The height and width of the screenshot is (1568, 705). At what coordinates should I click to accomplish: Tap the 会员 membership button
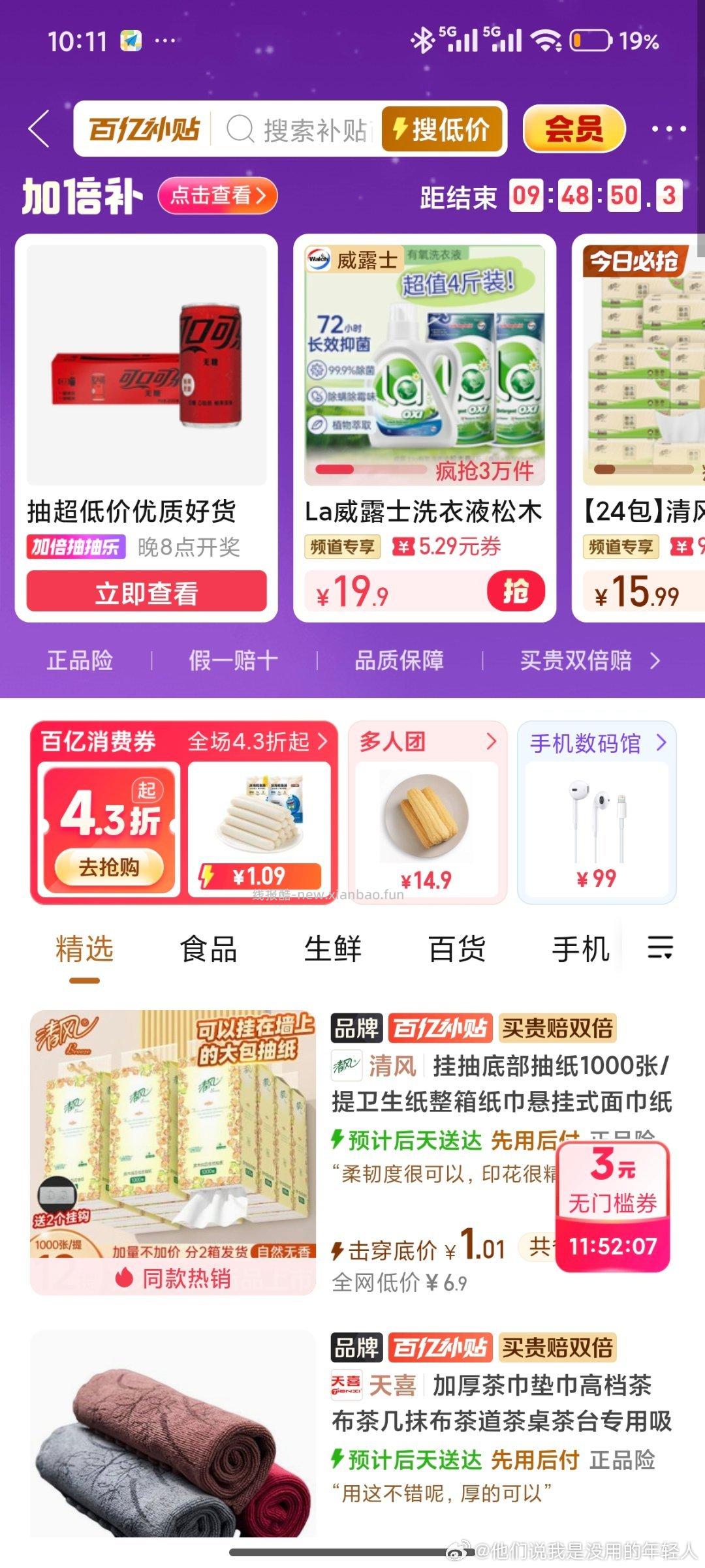coord(573,129)
